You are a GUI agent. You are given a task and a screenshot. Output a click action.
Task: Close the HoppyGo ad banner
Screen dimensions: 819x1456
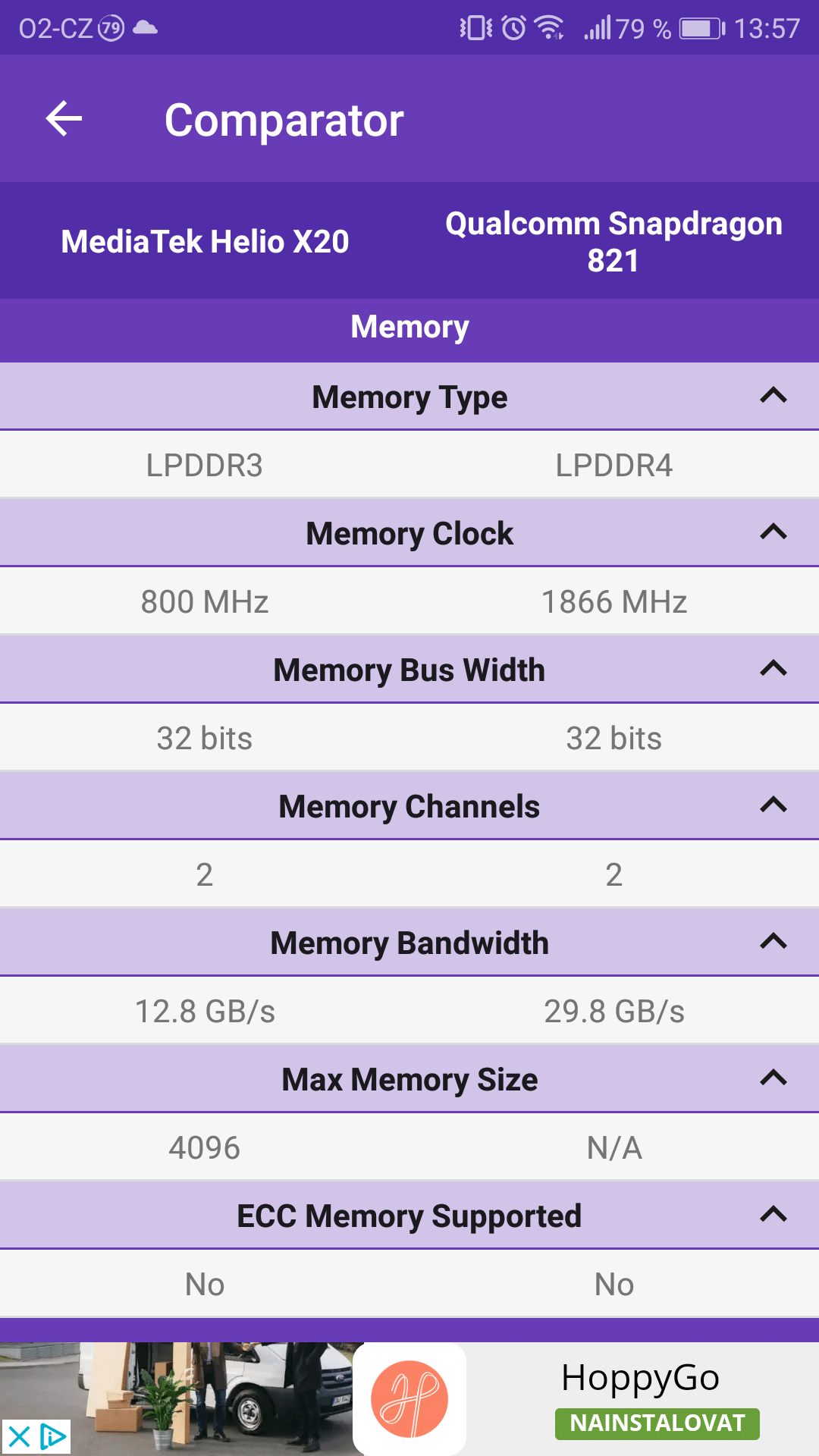coord(18,1436)
